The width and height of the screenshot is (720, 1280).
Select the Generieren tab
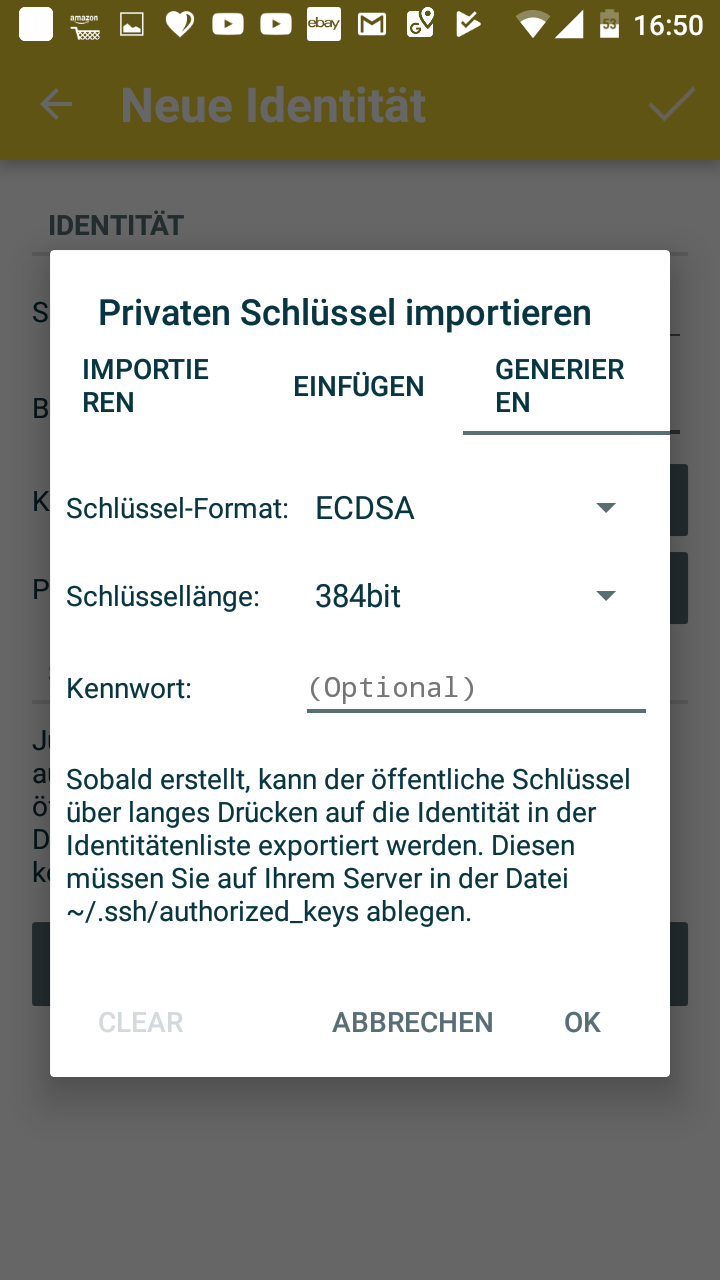pos(560,386)
